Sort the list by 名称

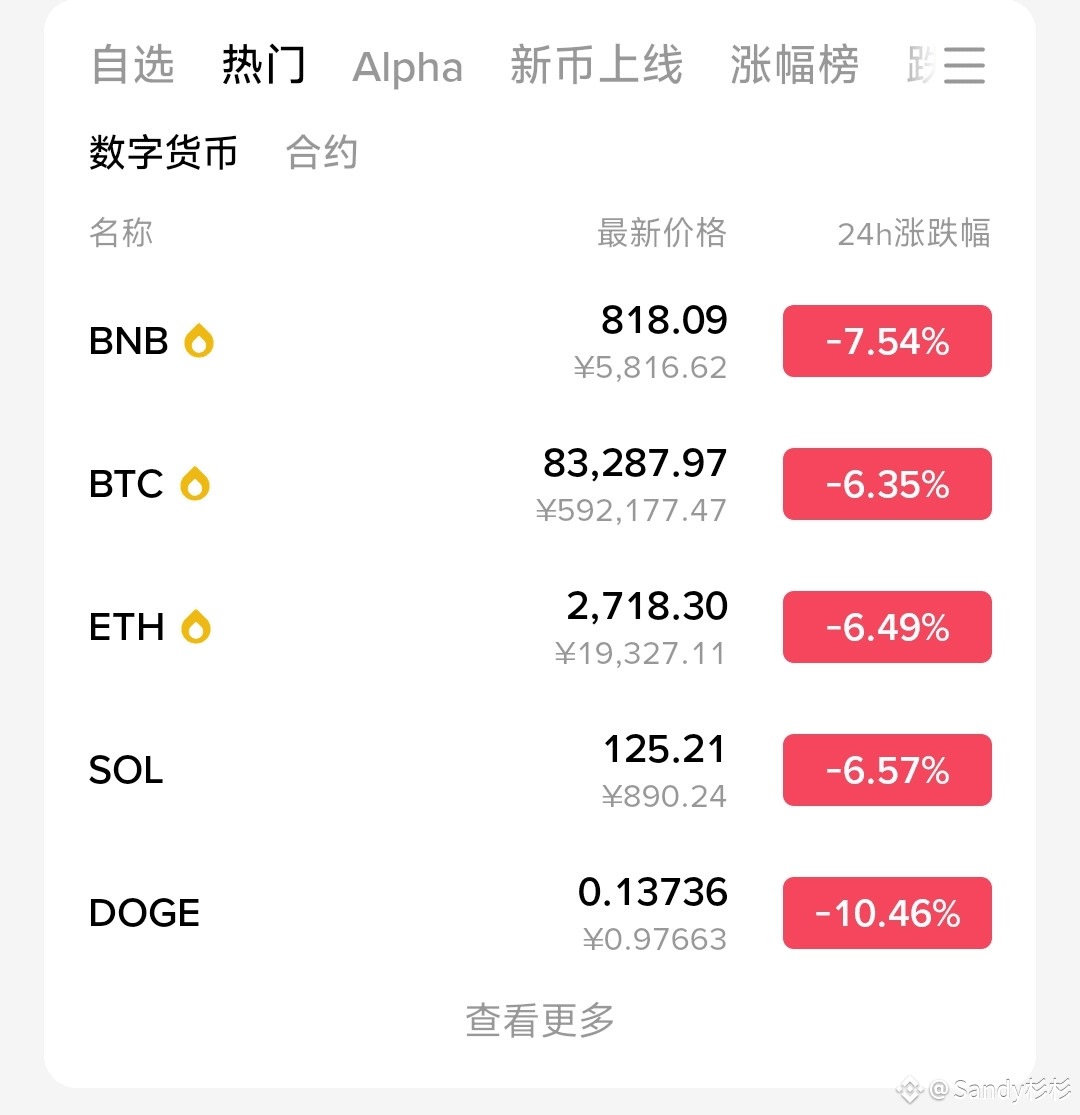pyautogui.click(x=121, y=233)
